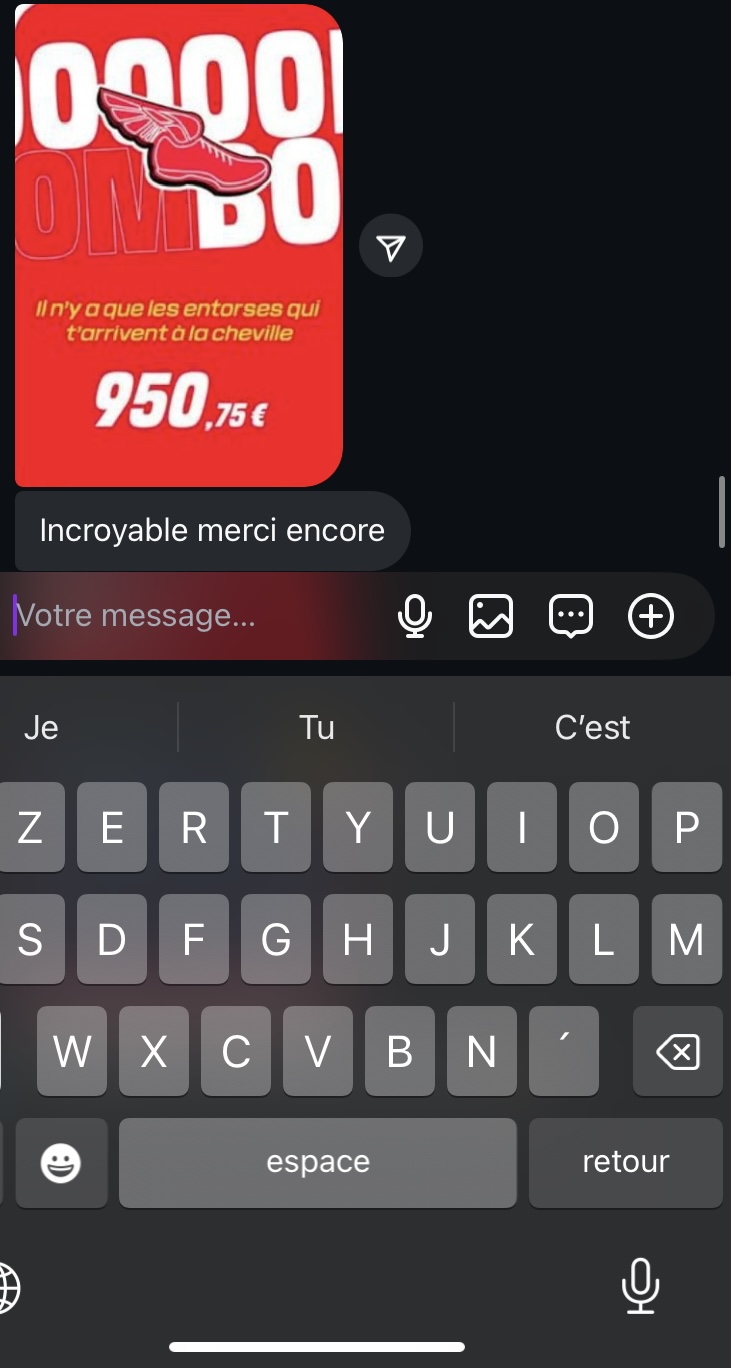
Task: Choose the 'Tu' word suggestion
Action: tap(316, 727)
